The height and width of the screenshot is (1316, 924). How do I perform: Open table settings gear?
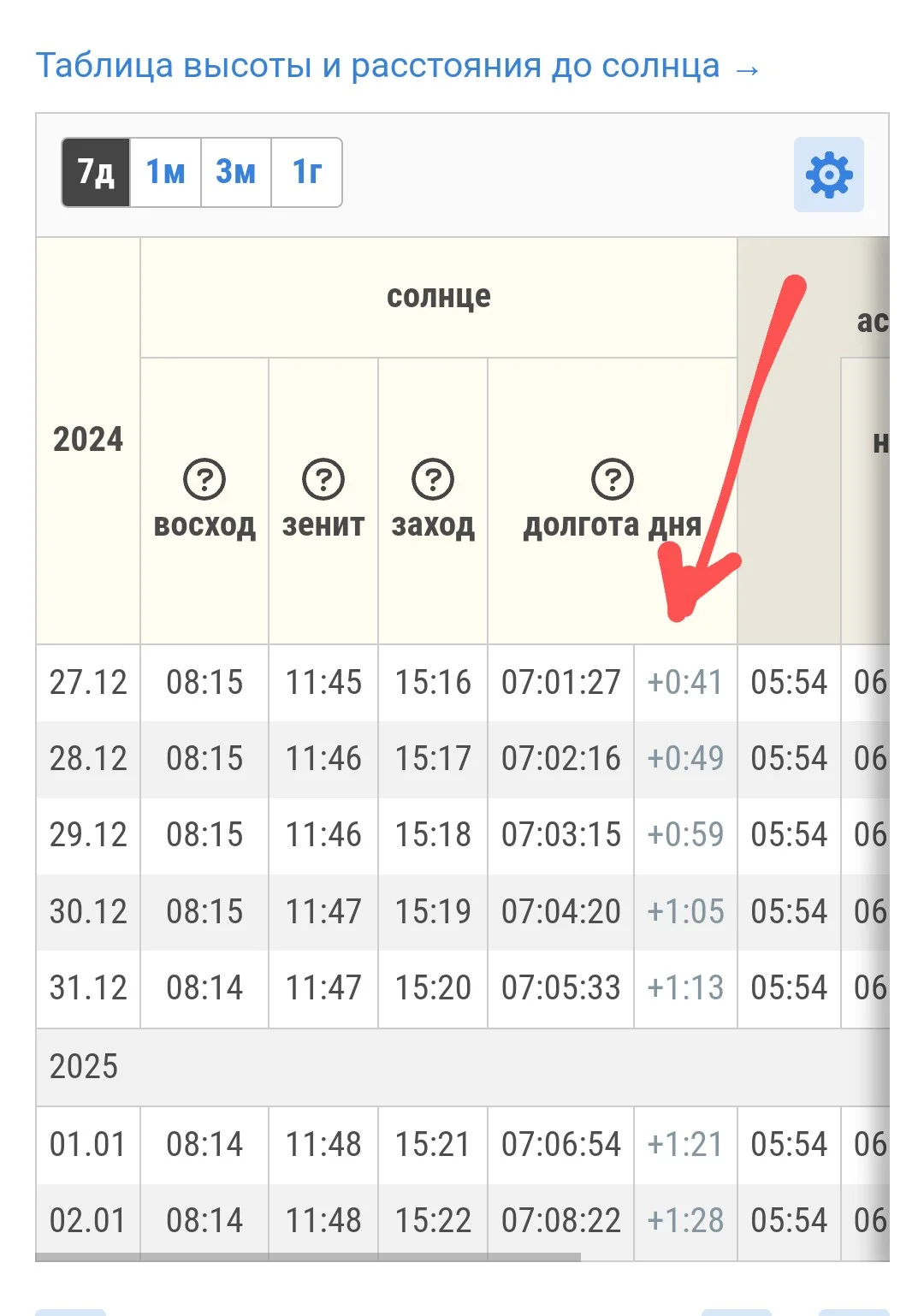pos(828,175)
